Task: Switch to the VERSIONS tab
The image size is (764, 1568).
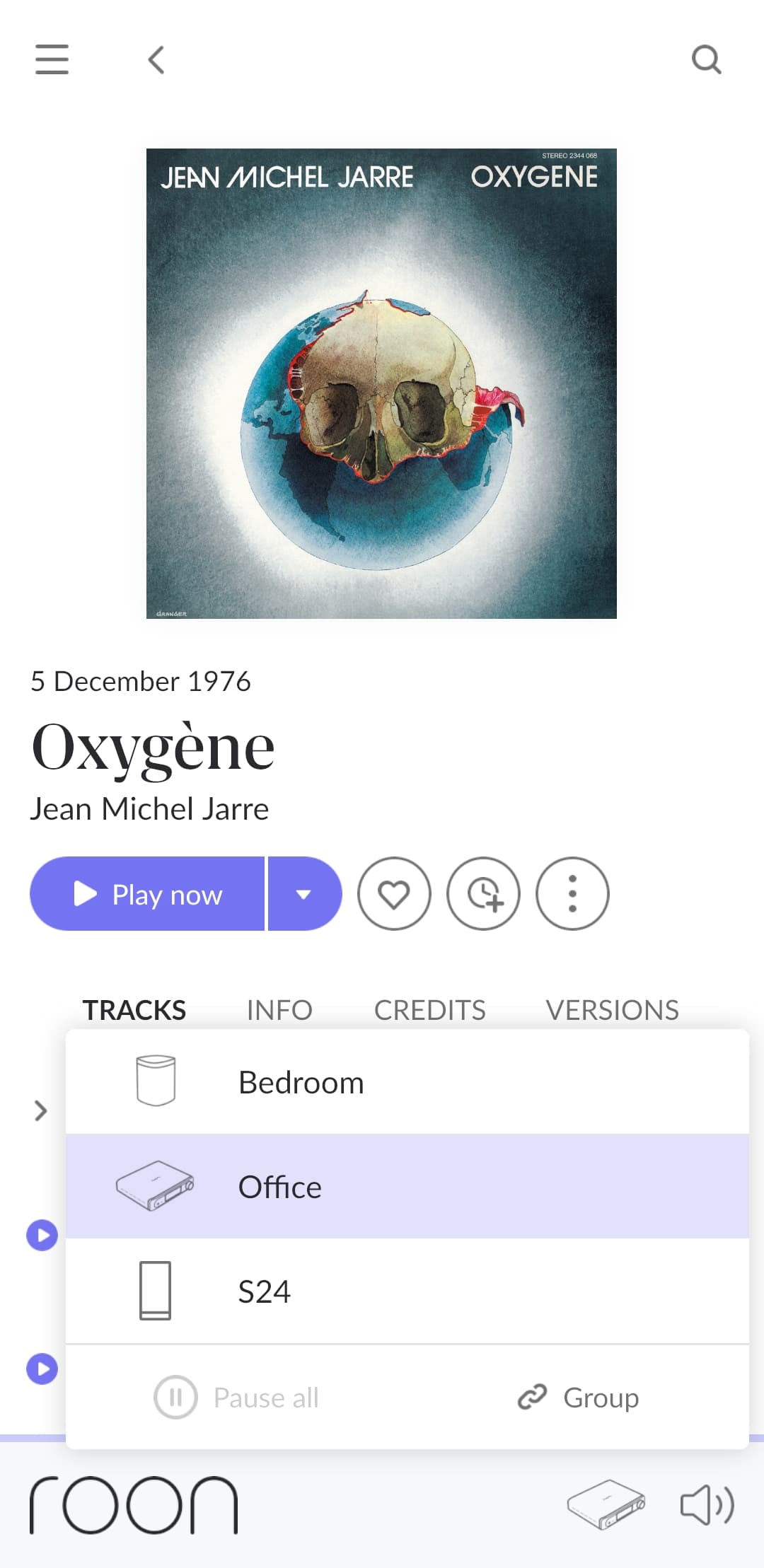Action: pos(612,1009)
